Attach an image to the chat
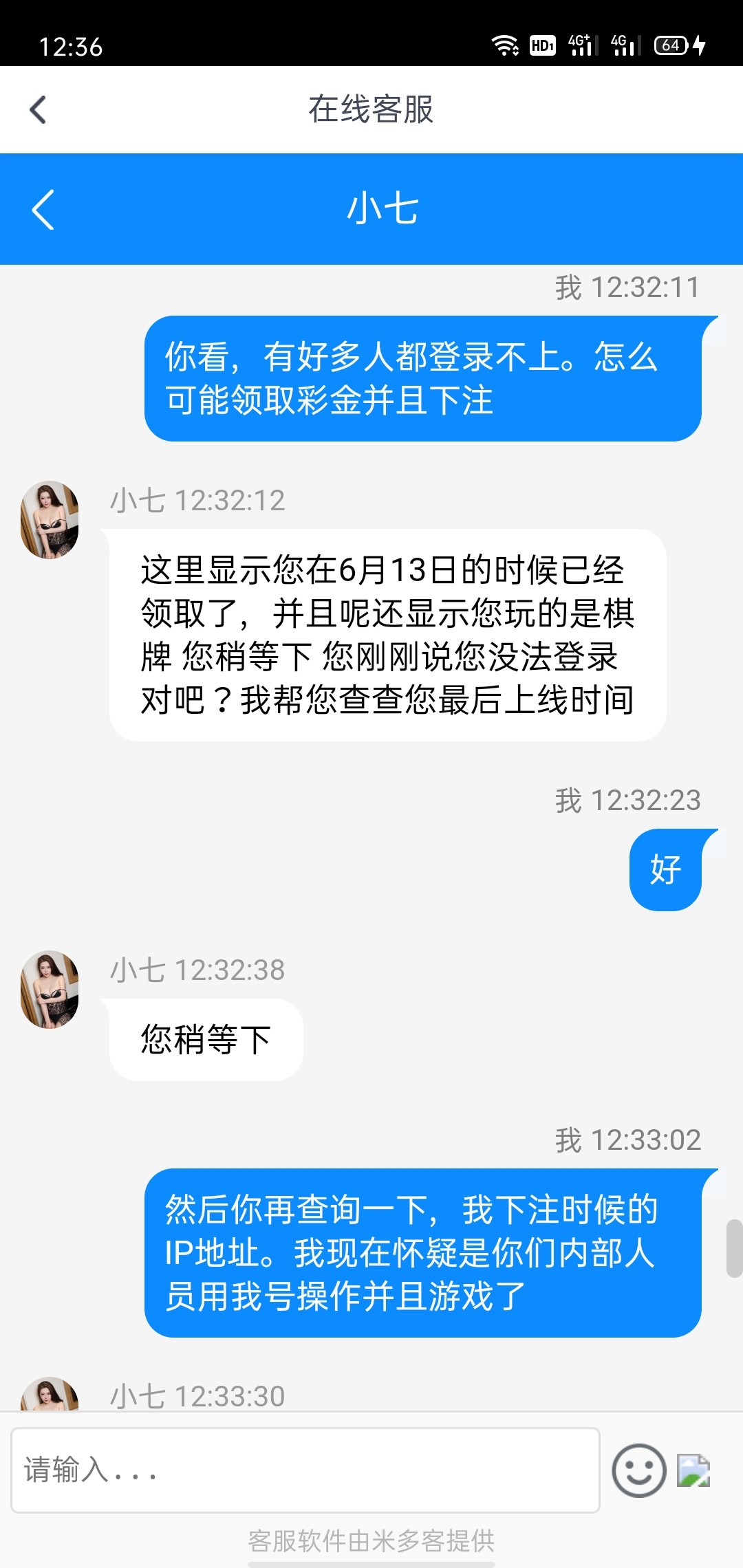This screenshot has width=743, height=1568. tap(693, 1470)
